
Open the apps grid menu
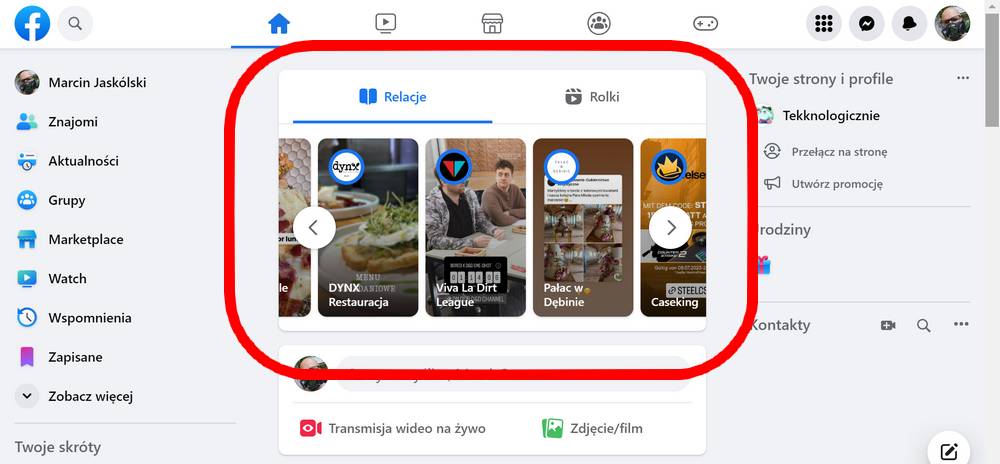[824, 23]
